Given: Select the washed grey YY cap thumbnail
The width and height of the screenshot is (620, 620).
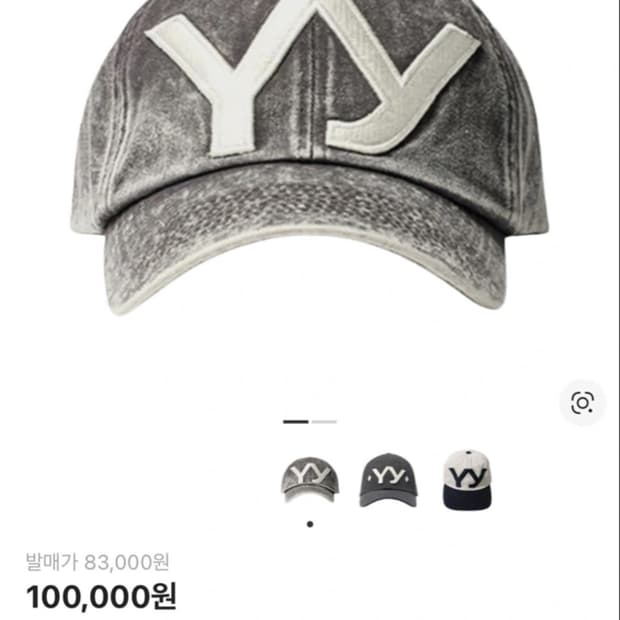Looking at the screenshot, I should point(310,479).
